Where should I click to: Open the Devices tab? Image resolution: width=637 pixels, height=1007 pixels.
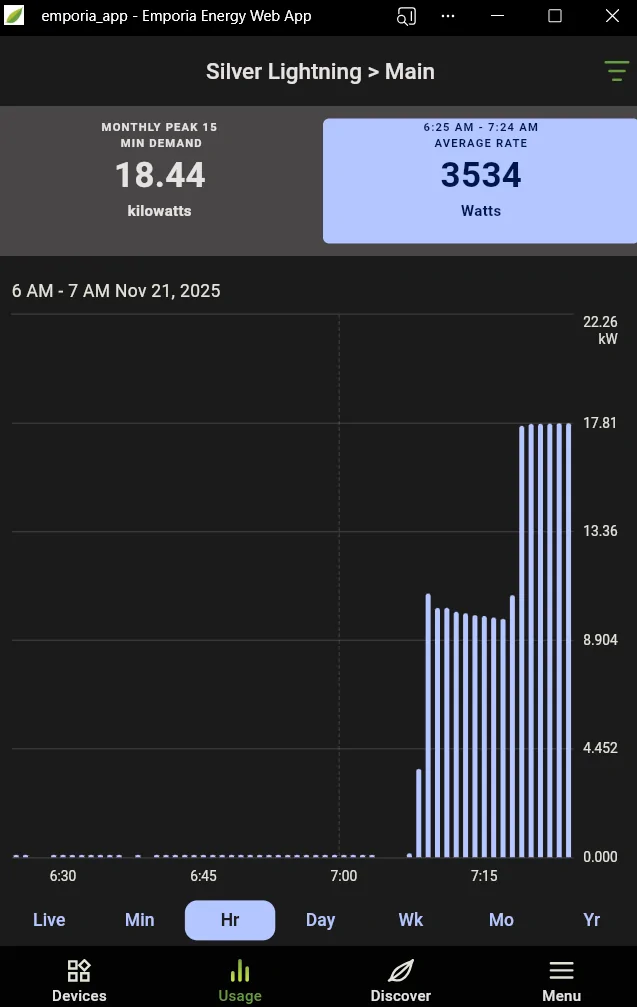click(x=79, y=980)
